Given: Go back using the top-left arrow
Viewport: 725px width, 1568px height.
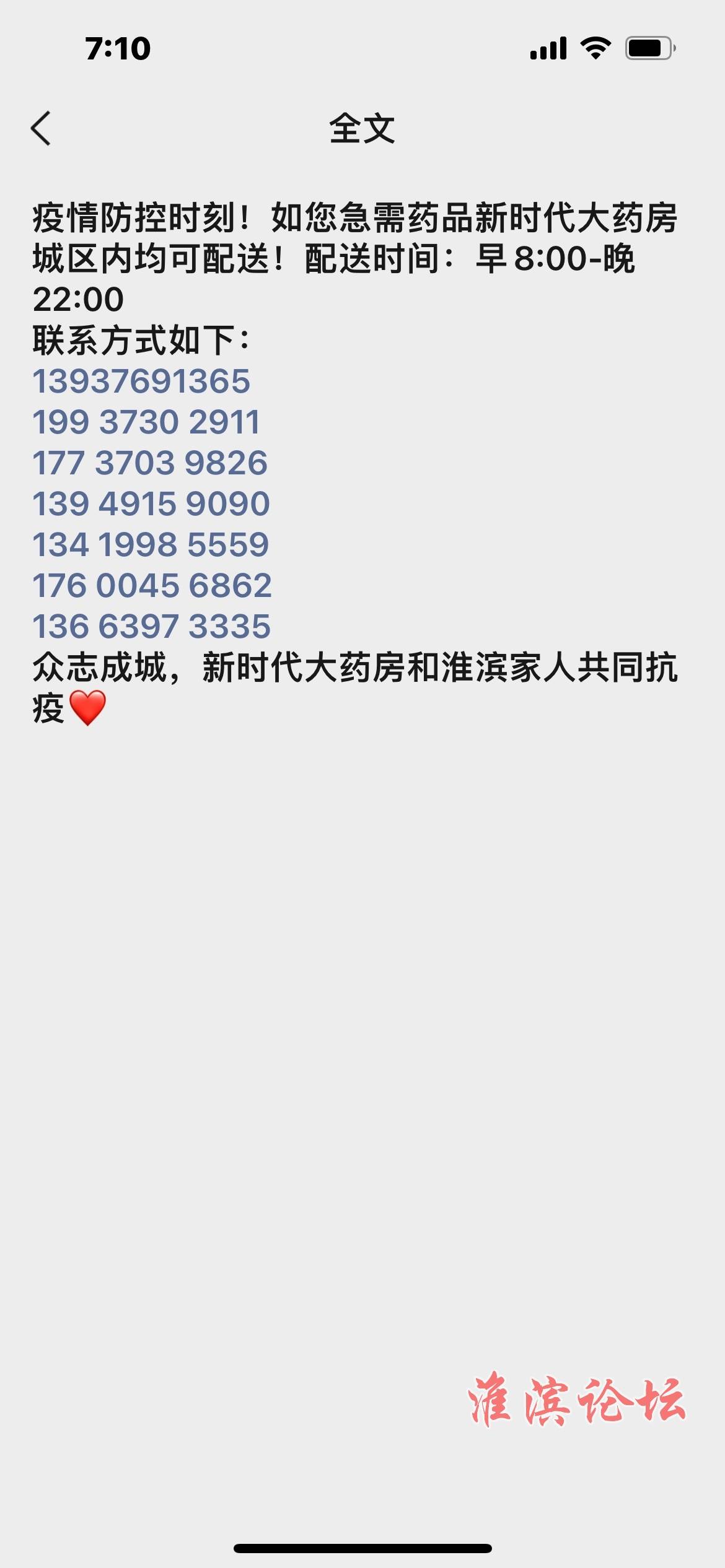Looking at the screenshot, I should pos(41,129).
